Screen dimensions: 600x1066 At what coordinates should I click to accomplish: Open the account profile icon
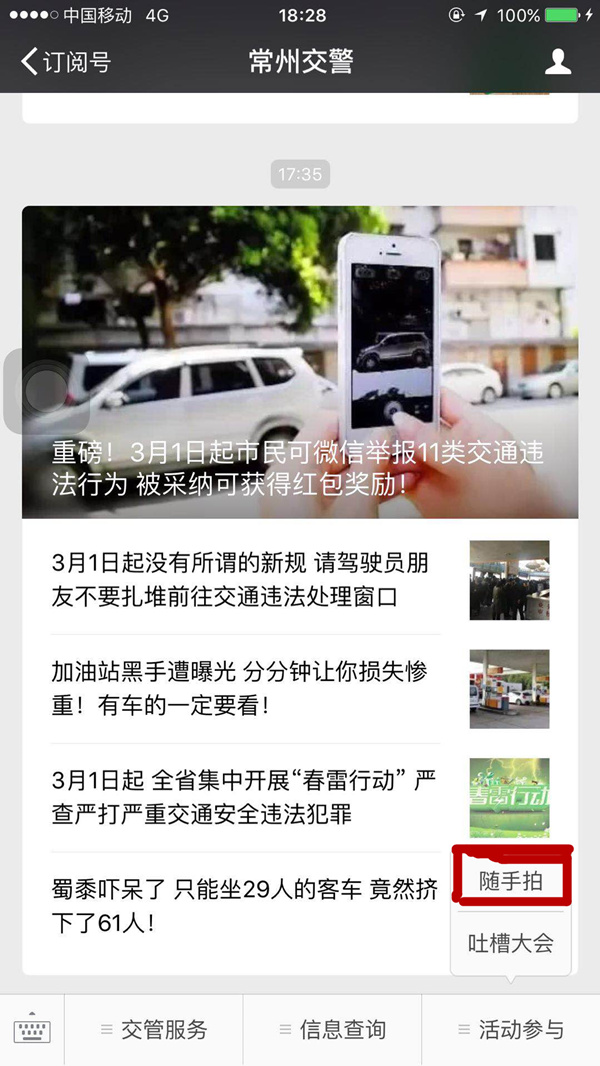[557, 62]
